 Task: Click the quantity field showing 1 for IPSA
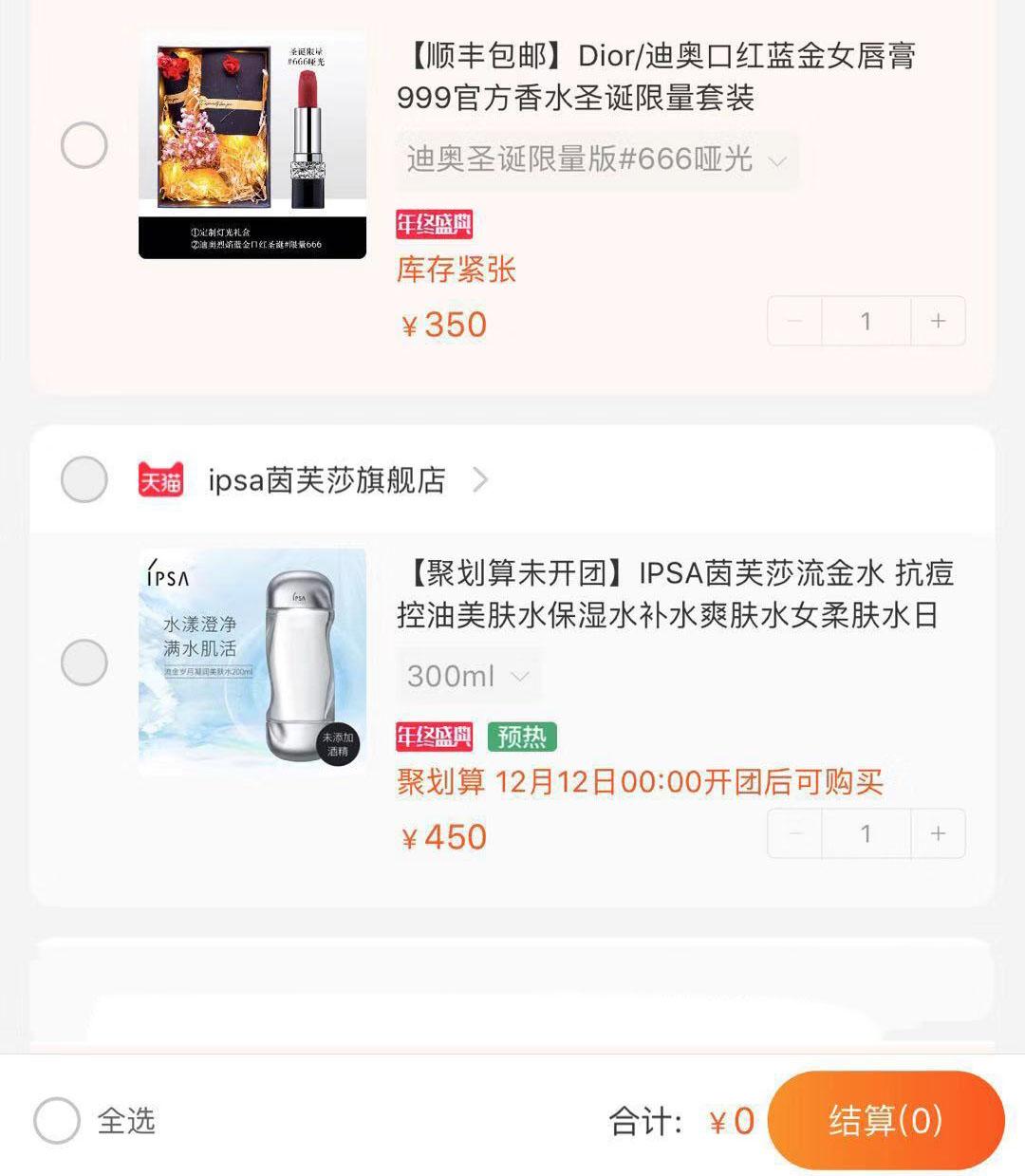point(866,833)
